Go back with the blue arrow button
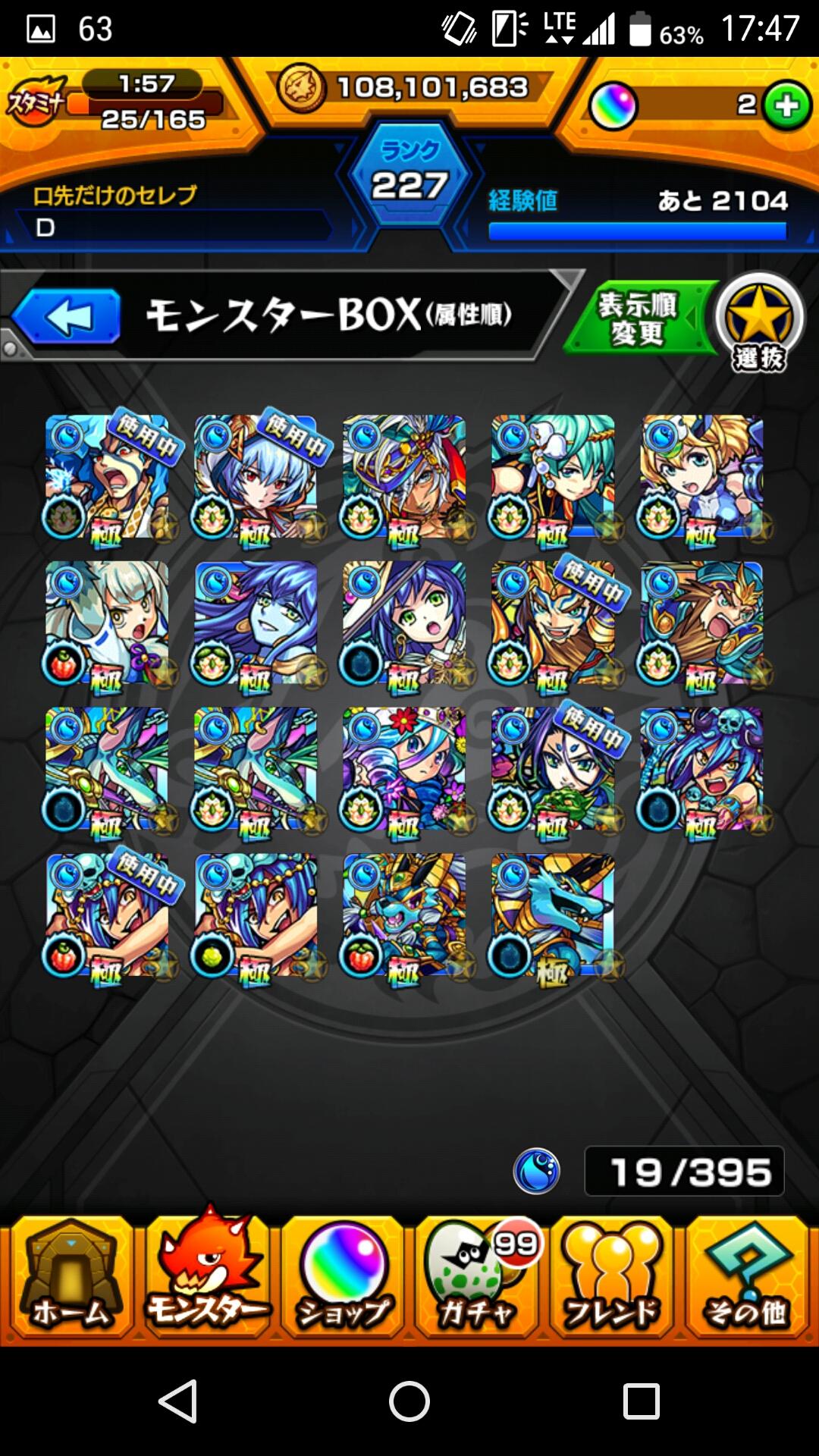 point(67,316)
